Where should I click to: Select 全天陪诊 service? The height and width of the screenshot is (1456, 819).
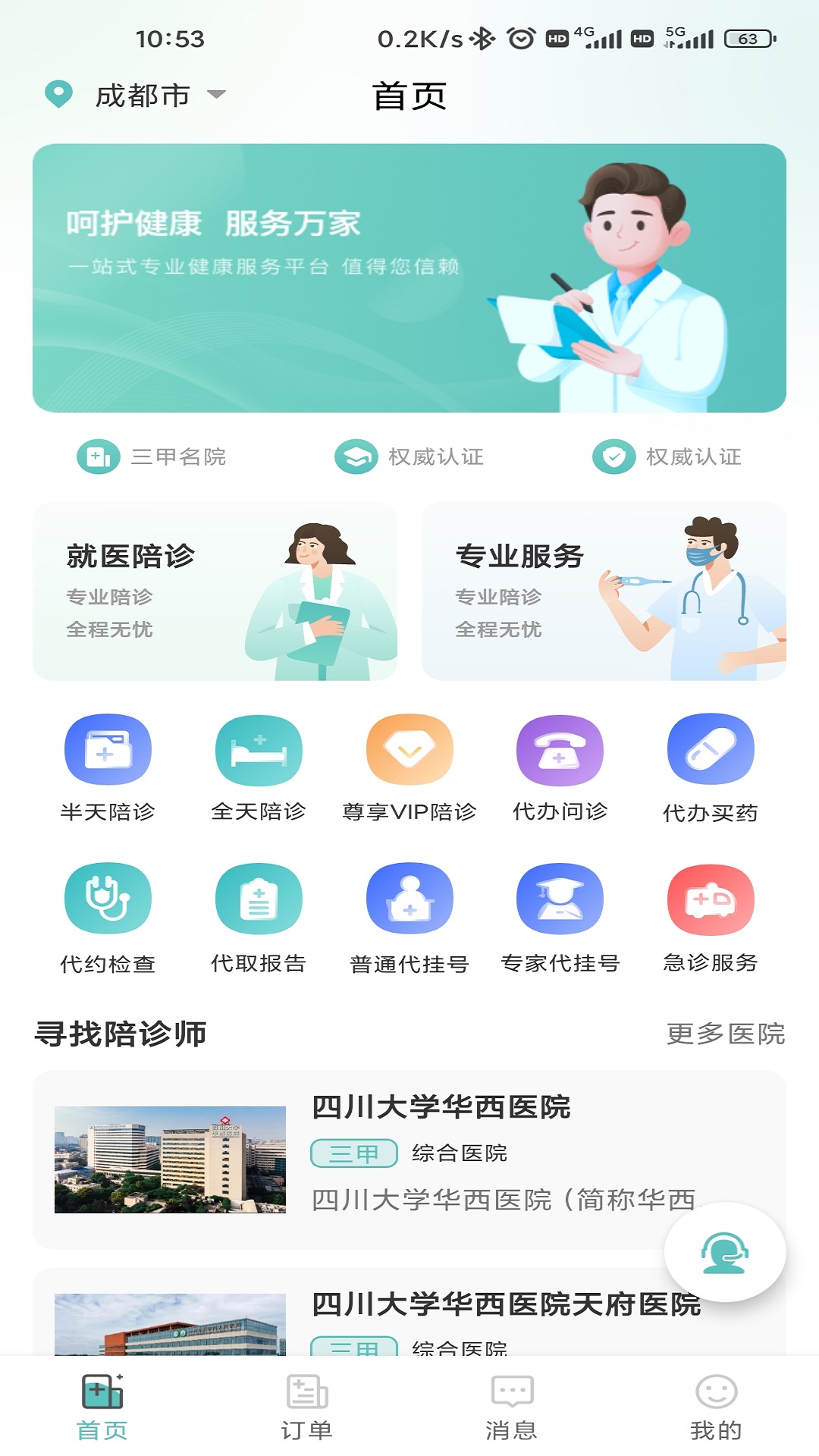(259, 767)
